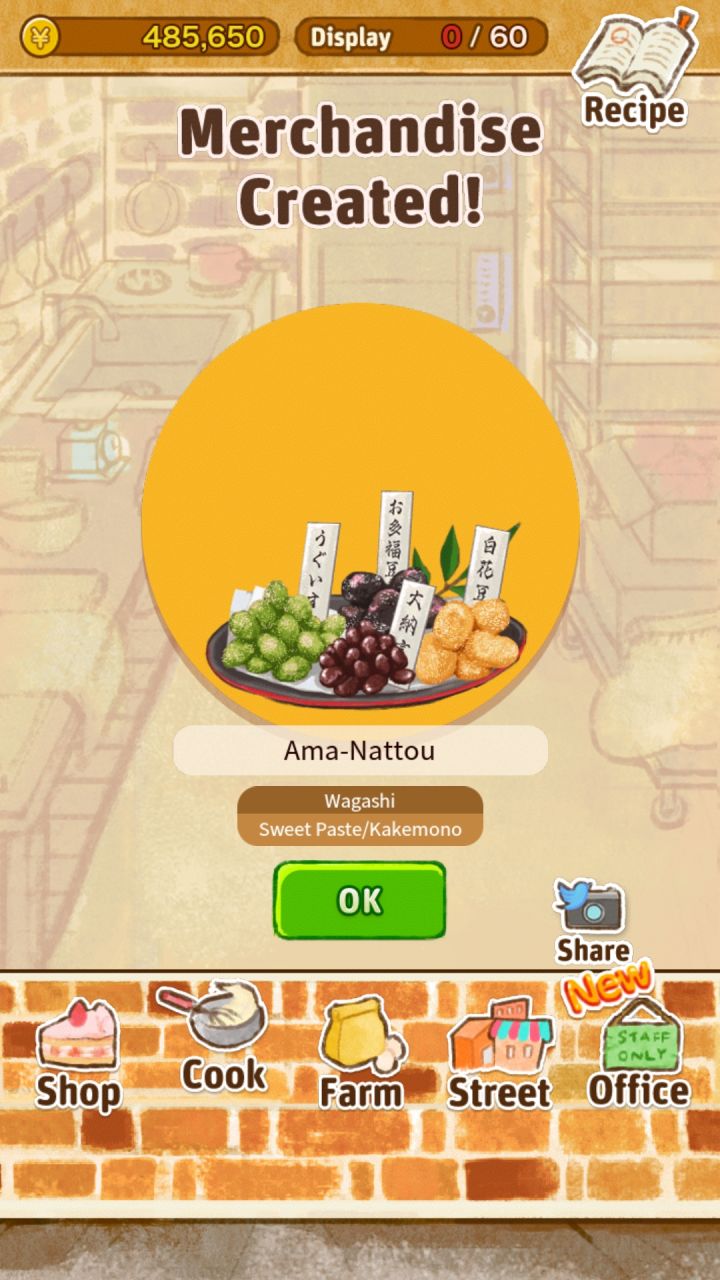Select the Wagashi category label

360,800
